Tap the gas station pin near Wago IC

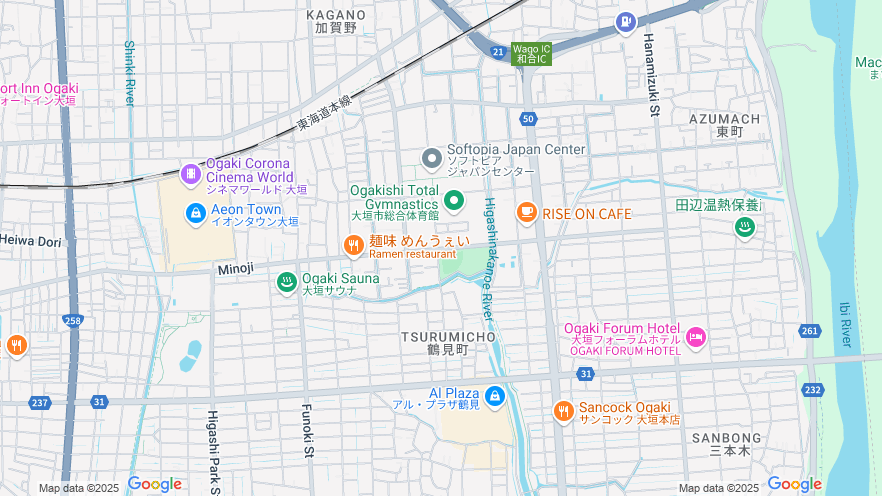tap(625, 20)
